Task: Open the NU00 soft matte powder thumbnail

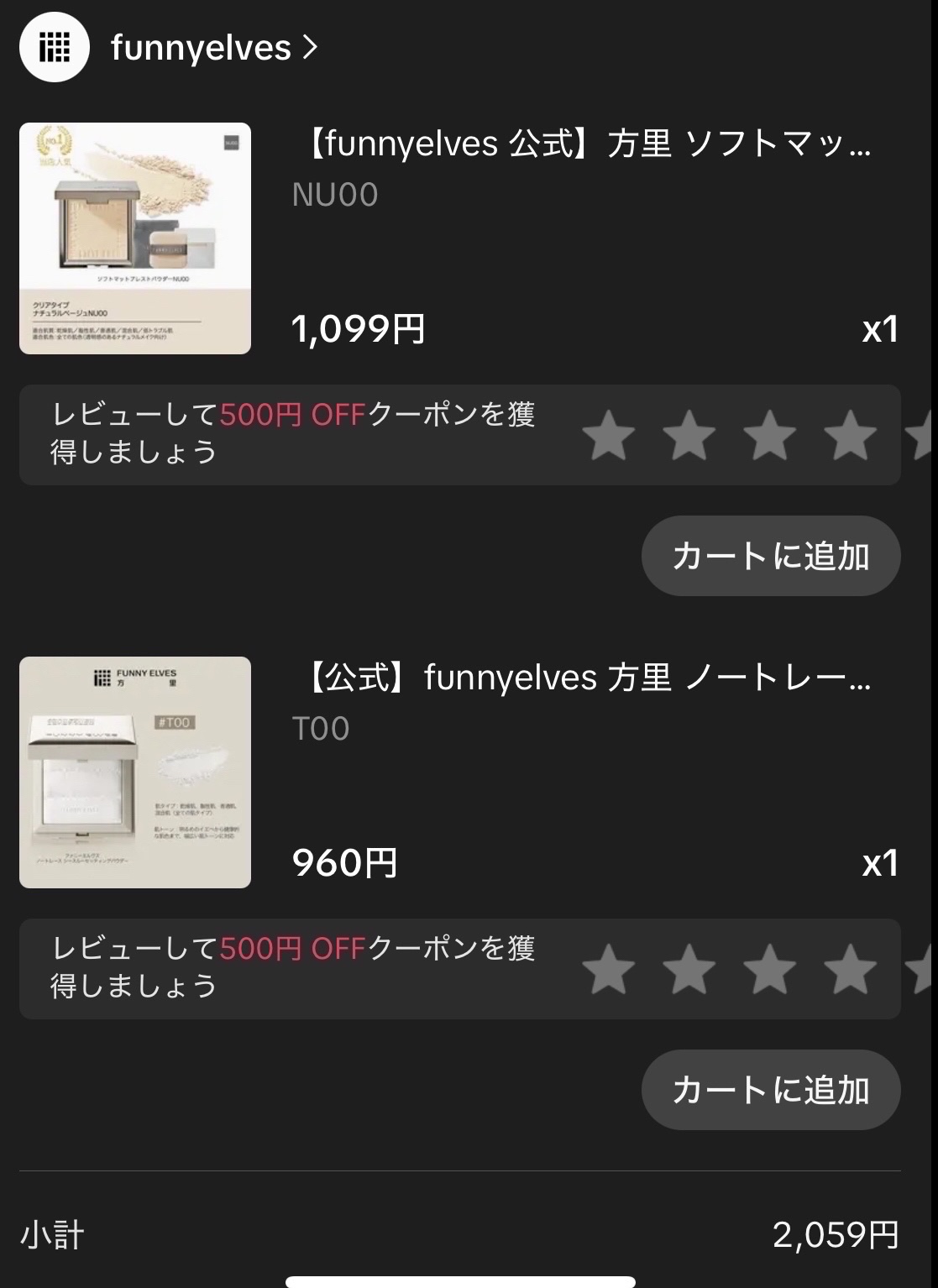Action: 135,238
